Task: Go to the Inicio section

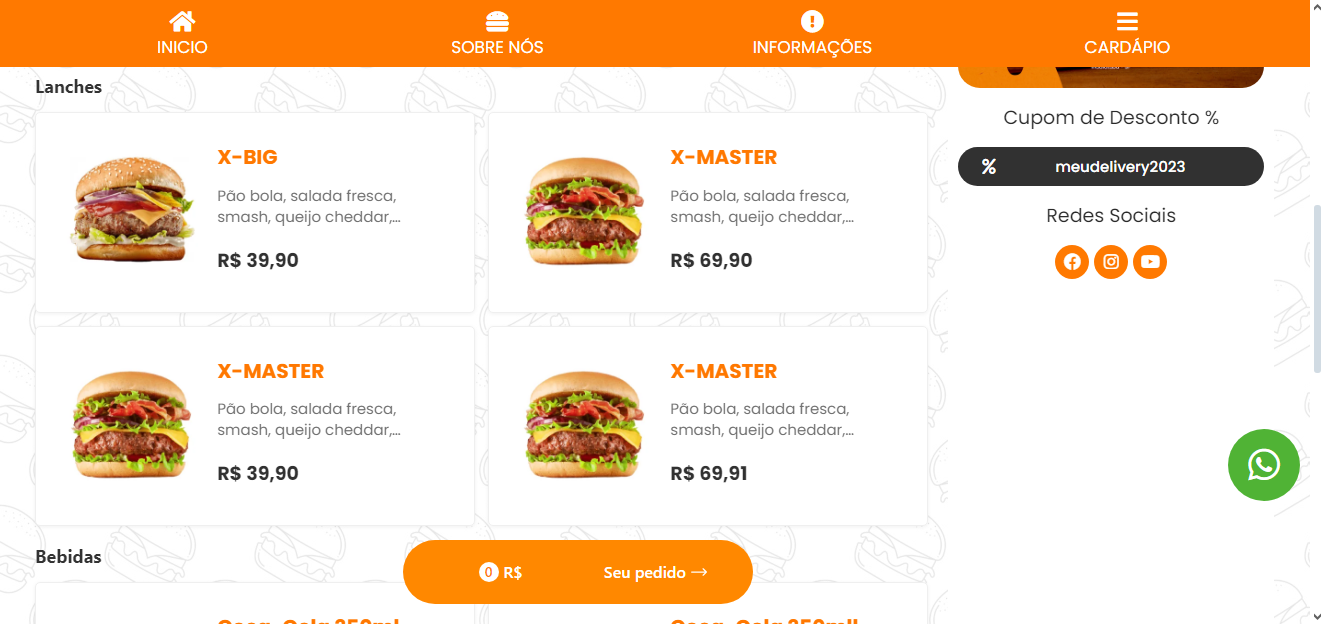Action: pos(182,34)
